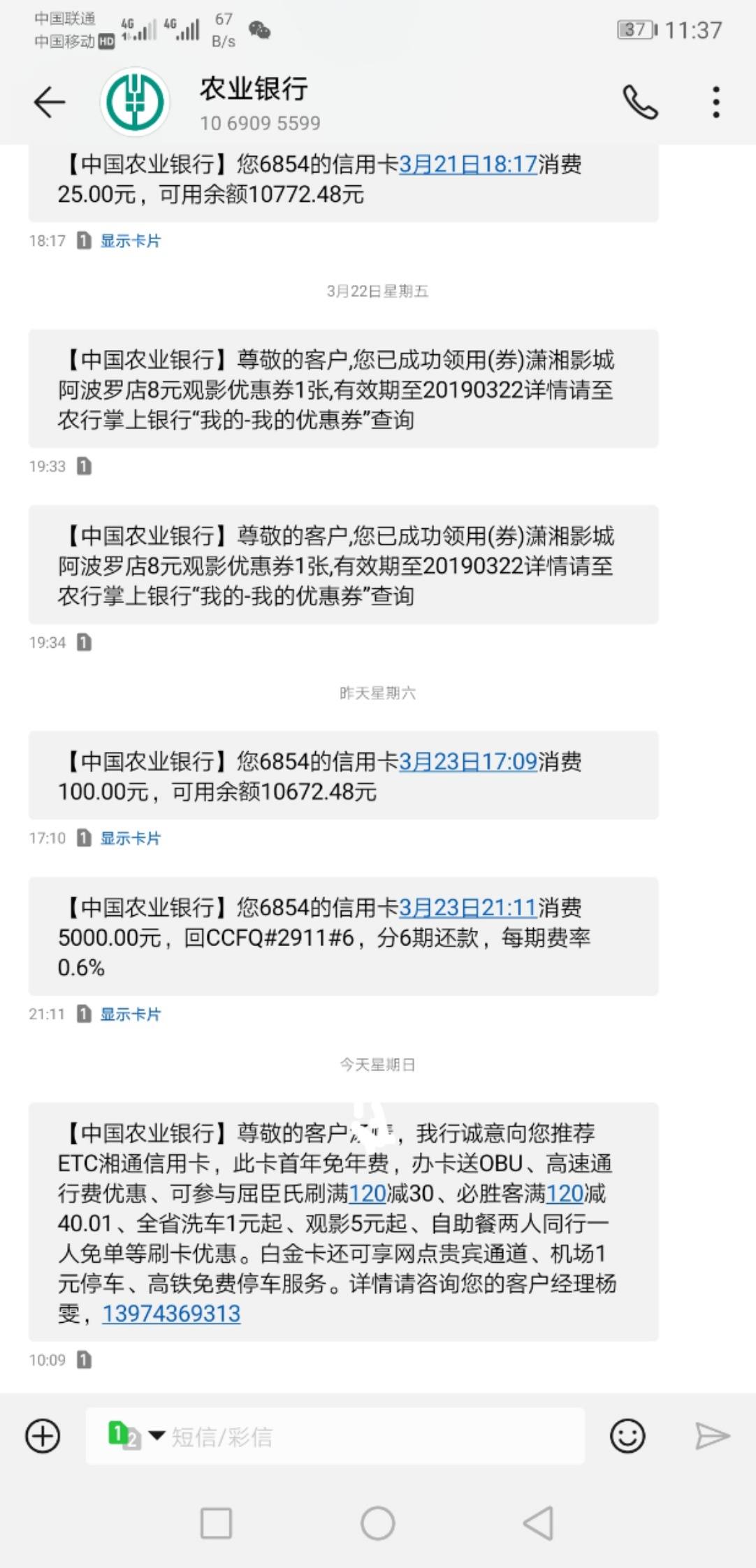This screenshot has width=756, height=1568.
Task: Go back to the message list
Action: (49, 103)
